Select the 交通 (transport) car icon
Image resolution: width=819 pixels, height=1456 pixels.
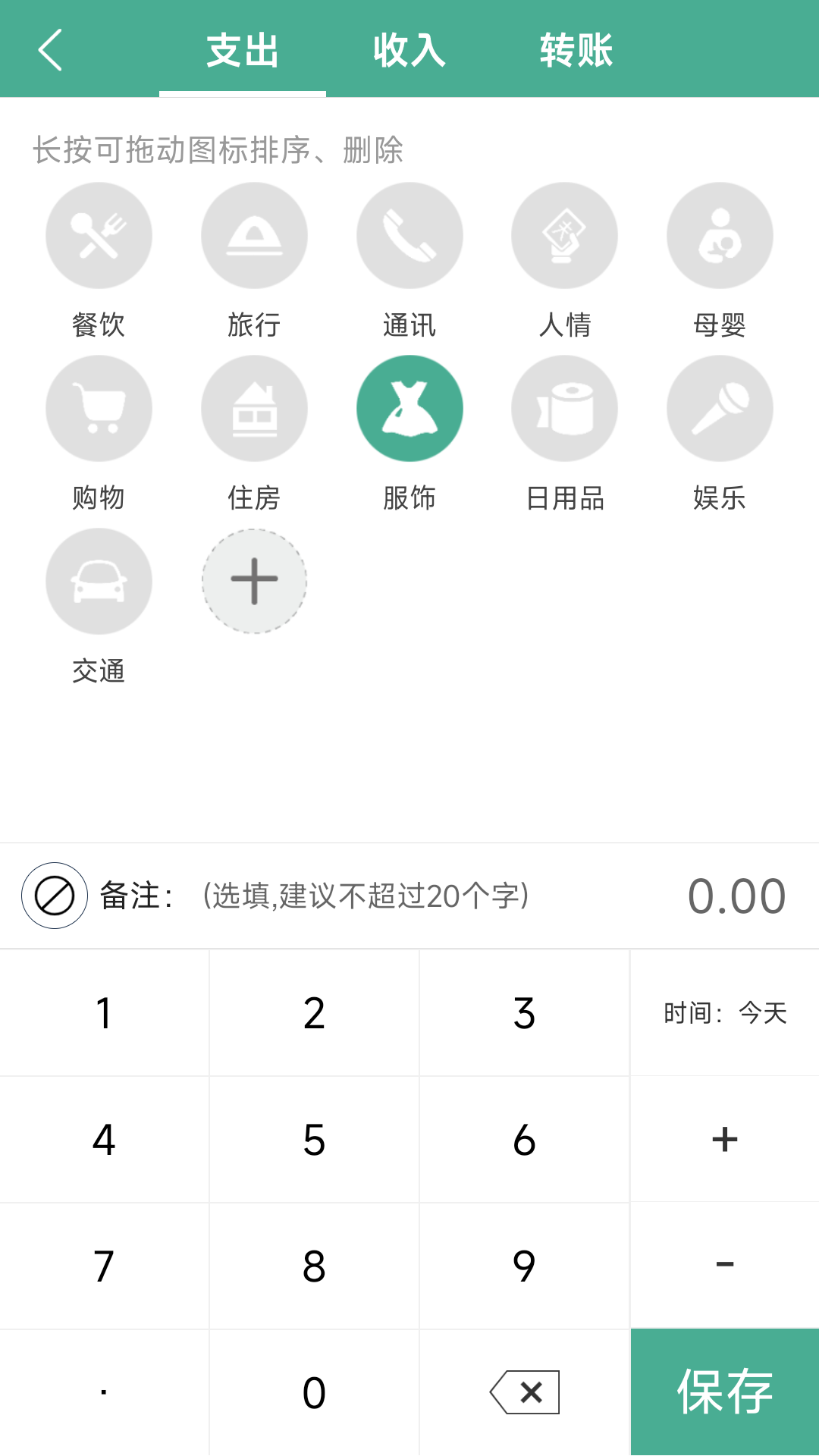(99, 581)
